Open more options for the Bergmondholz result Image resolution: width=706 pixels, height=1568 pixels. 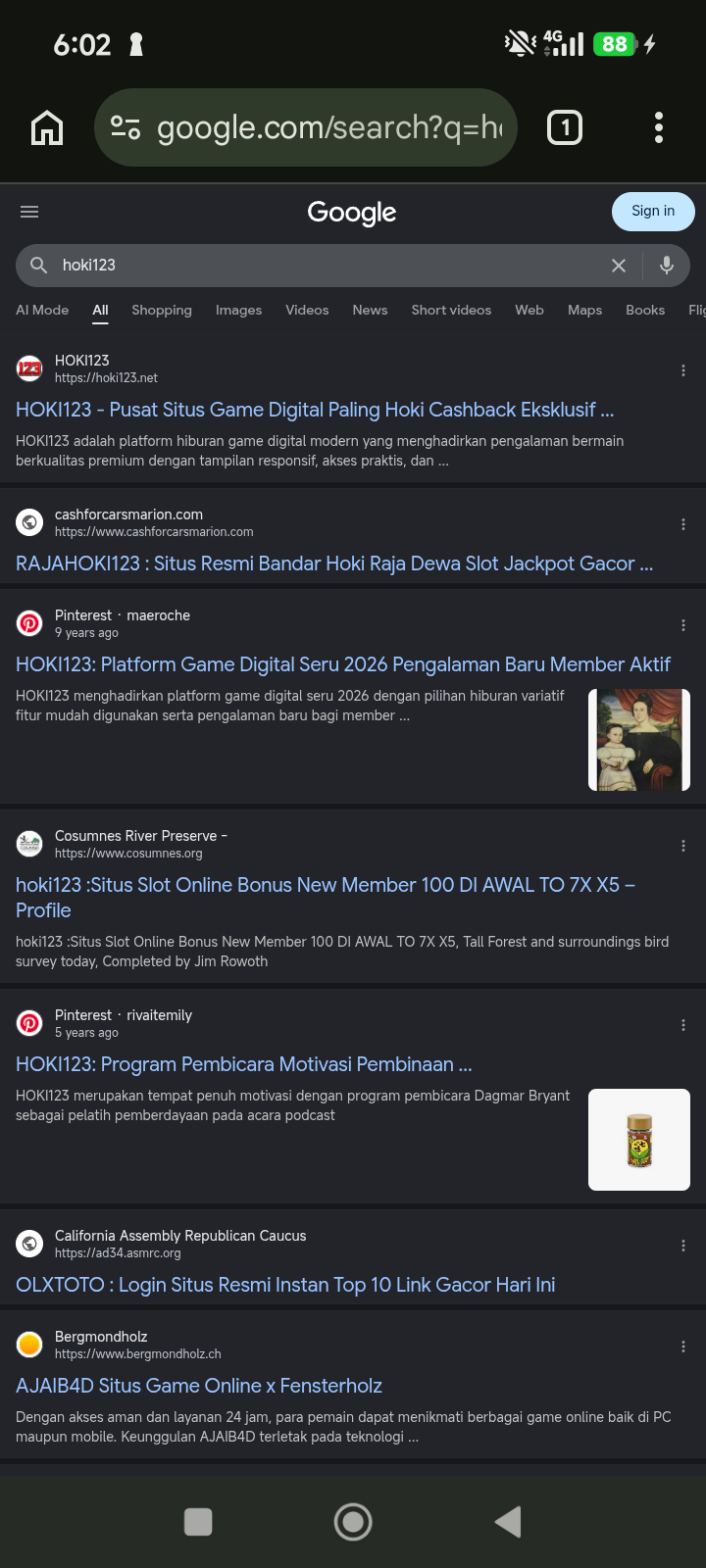pos(683,1347)
